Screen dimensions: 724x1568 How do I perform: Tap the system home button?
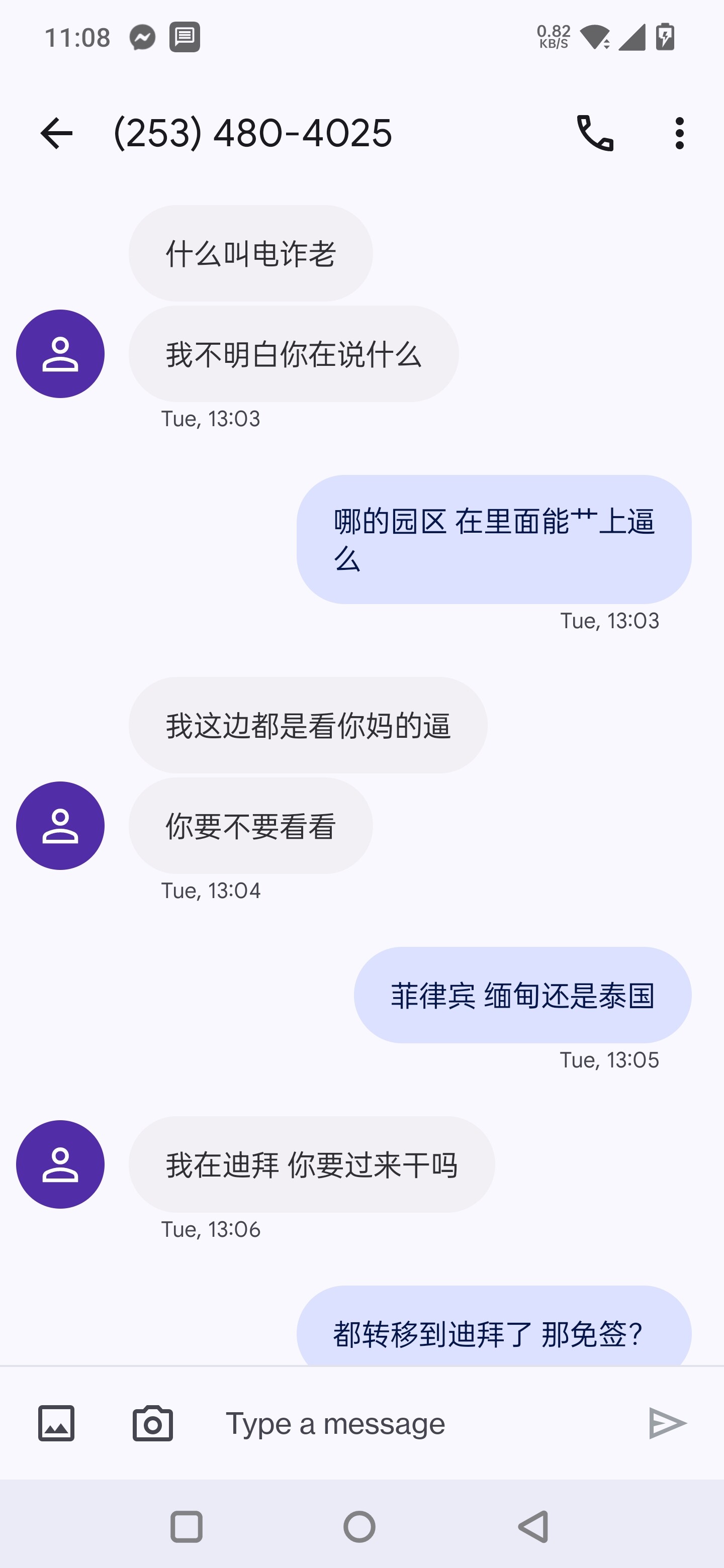click(359, 1527)
